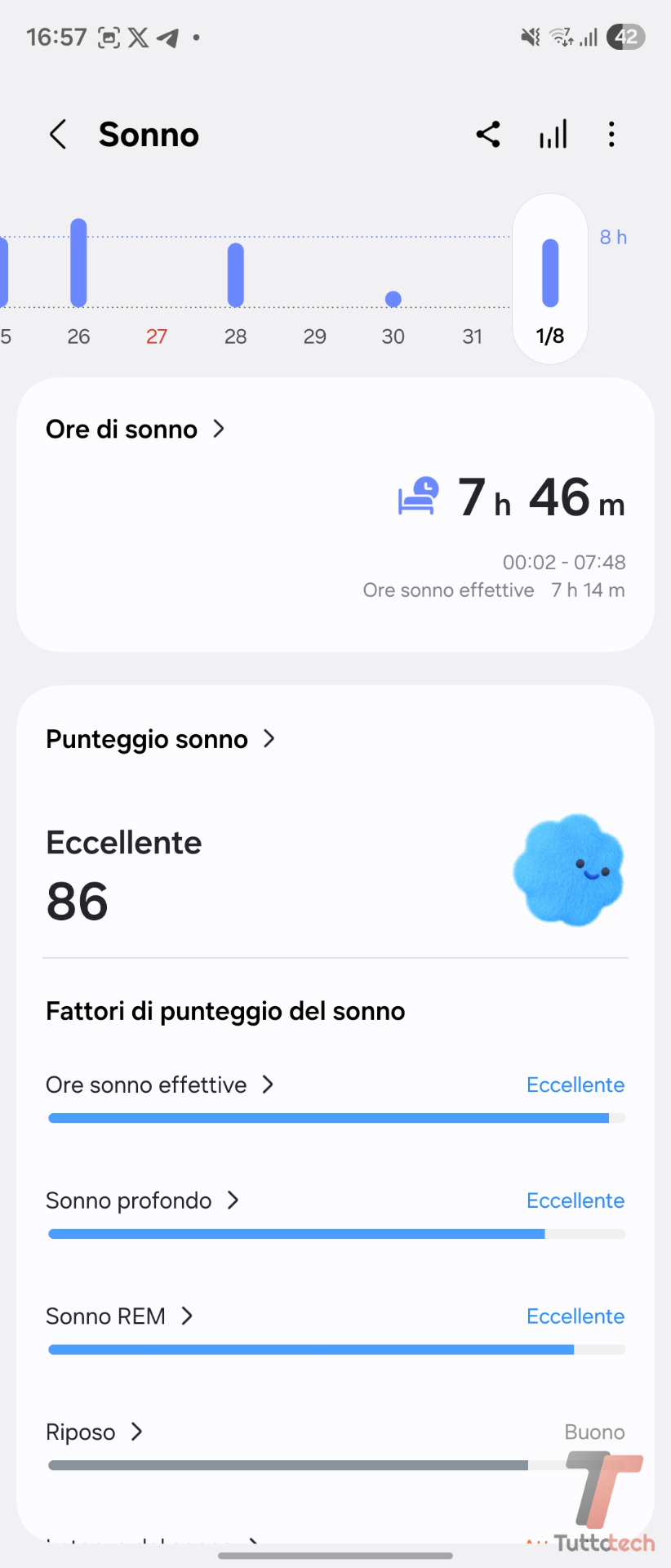Open Ore di sonno details
Image resolution: width=671 pixels, height=1568 pixels.
pos(136,430)
